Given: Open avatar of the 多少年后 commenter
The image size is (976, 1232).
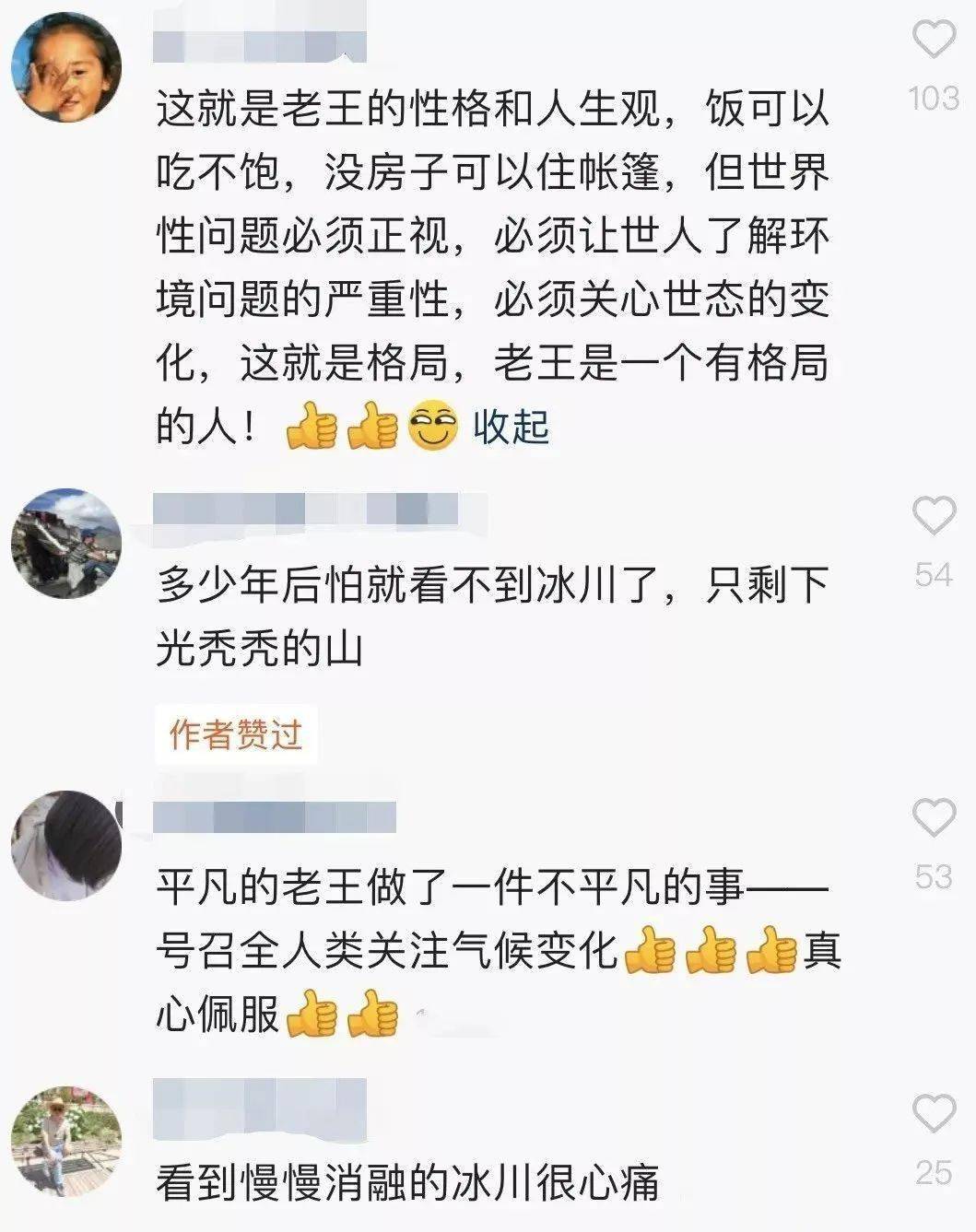Looking at the screenshot, I should point(66,544).
